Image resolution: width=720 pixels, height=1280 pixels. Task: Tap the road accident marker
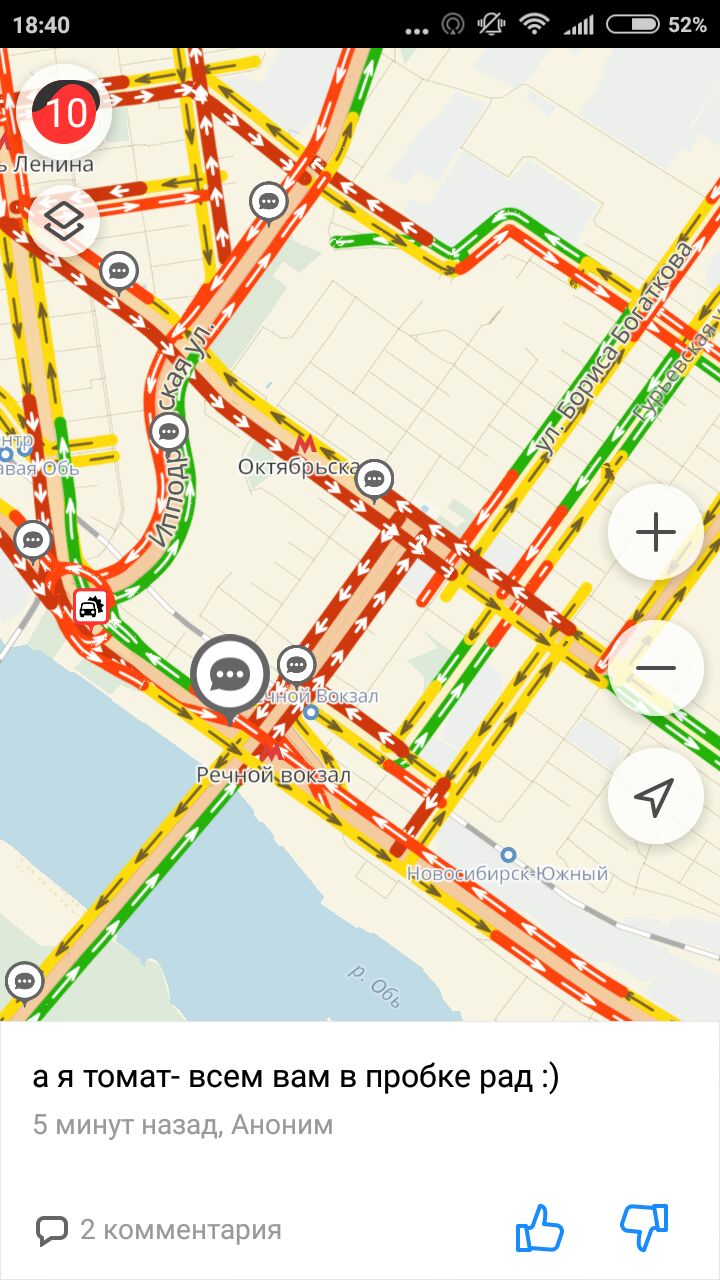(x=91, y=606)
